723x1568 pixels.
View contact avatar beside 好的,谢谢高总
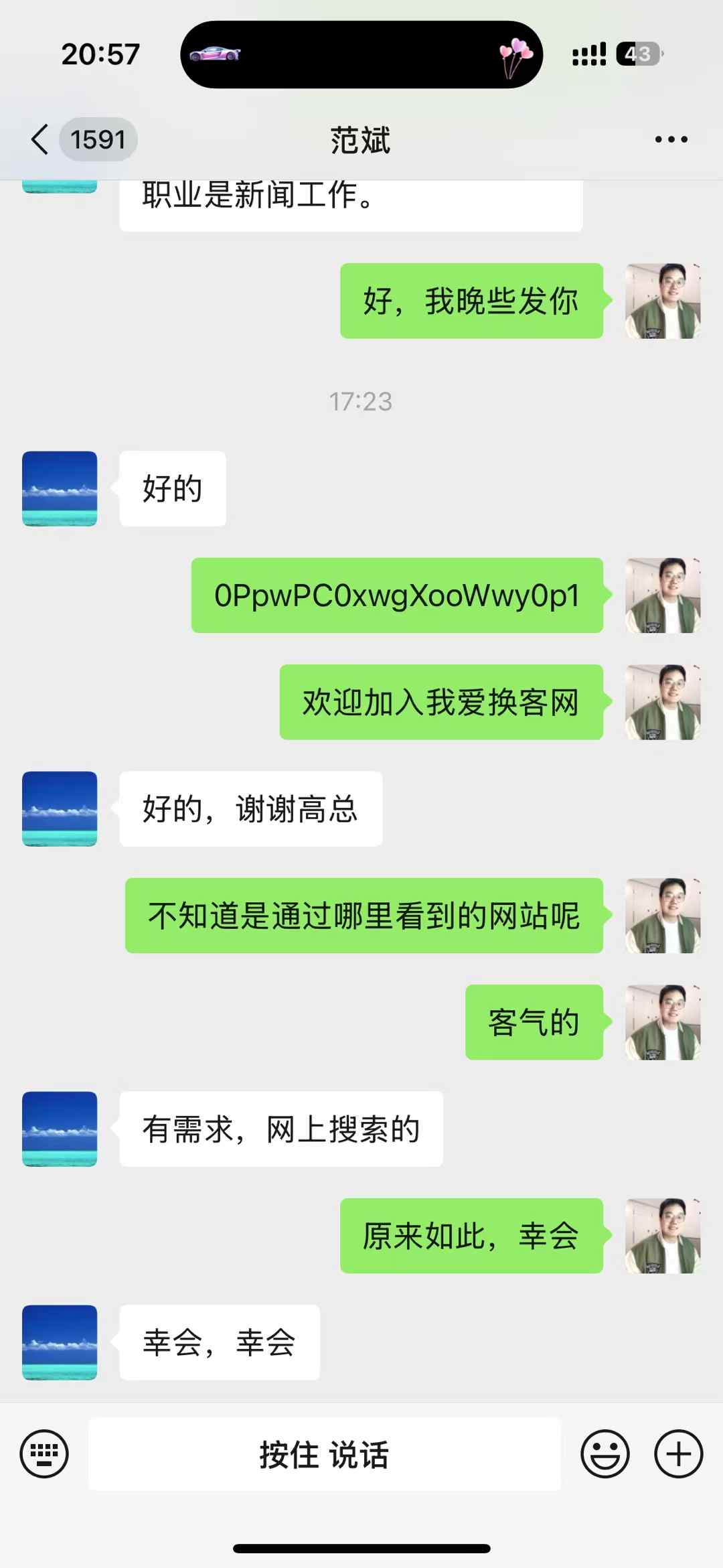coord(60,808)
